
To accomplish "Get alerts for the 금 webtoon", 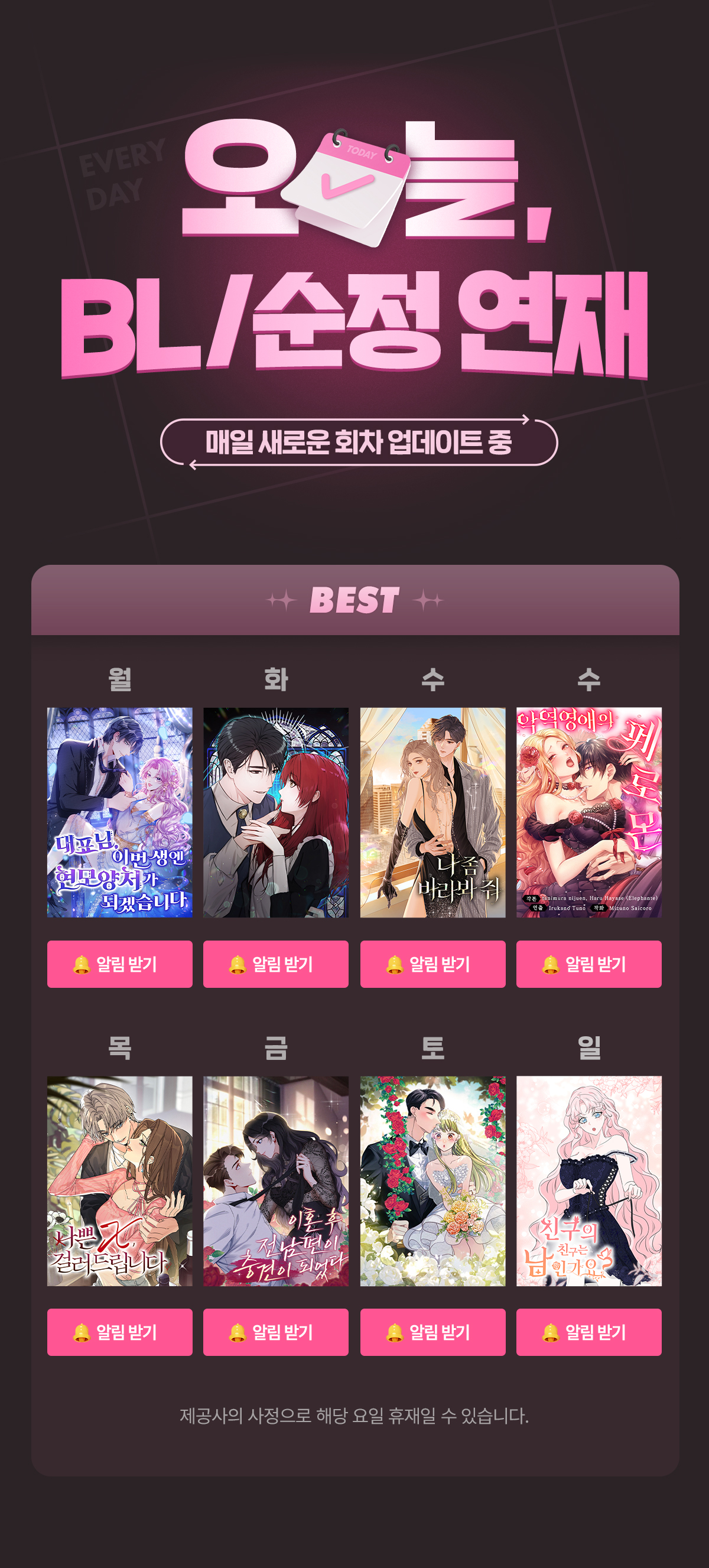I will pyautogui.click(x=276, y=1332).
